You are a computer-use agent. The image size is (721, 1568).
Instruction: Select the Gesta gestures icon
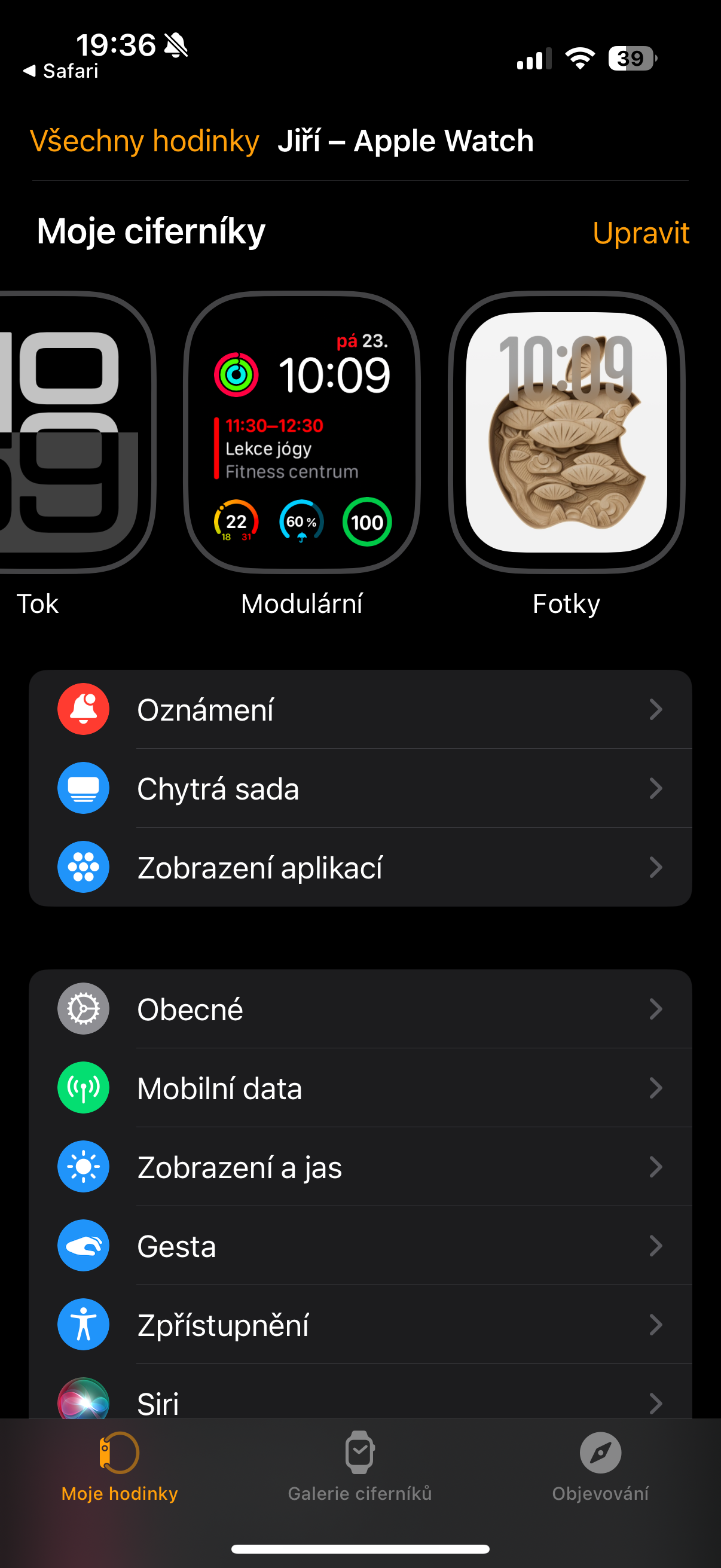83,1246
